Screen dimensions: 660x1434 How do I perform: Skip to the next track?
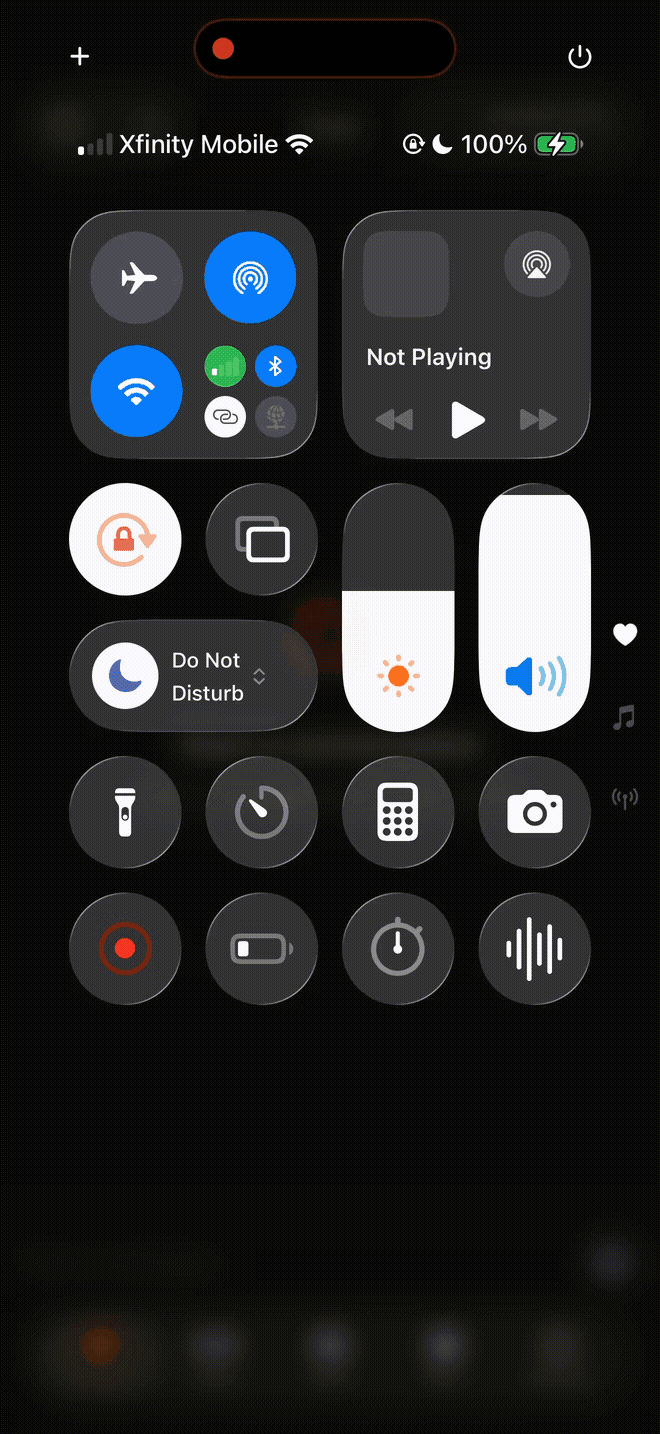point(538,420)
